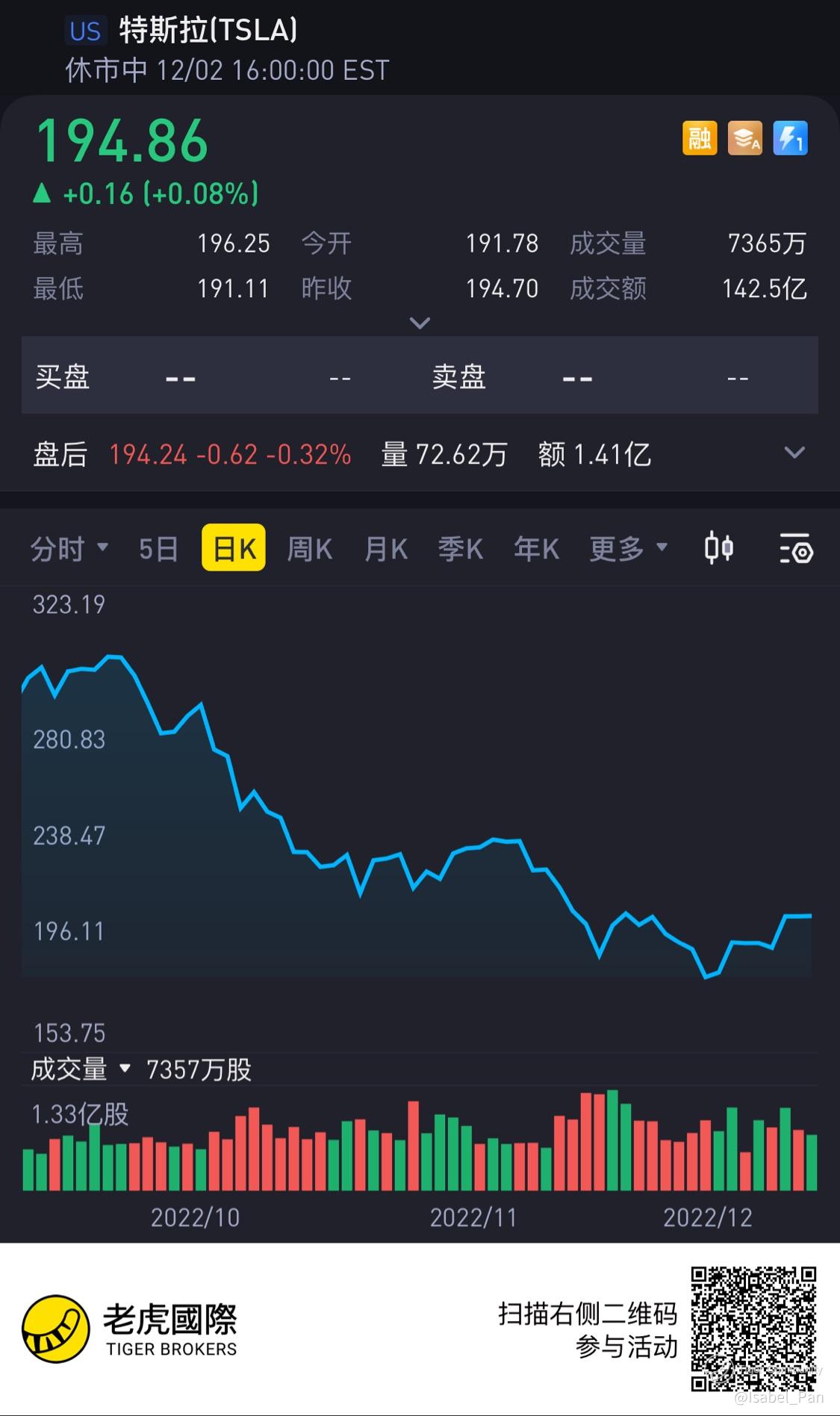The height and width of the screenshot is (1416, 840).
Task: Open the lightning quick trade icon
Action: [790, 138]
